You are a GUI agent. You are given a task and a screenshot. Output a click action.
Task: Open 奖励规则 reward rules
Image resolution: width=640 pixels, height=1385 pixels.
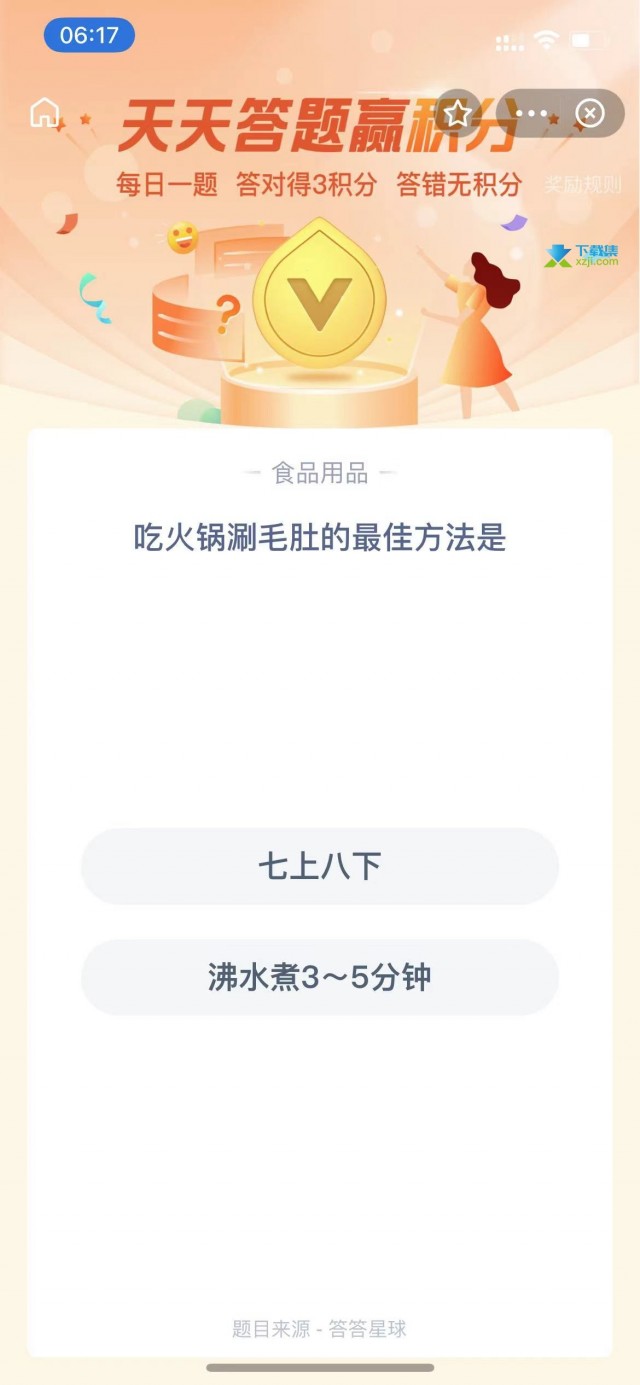(x=583, y=185)
